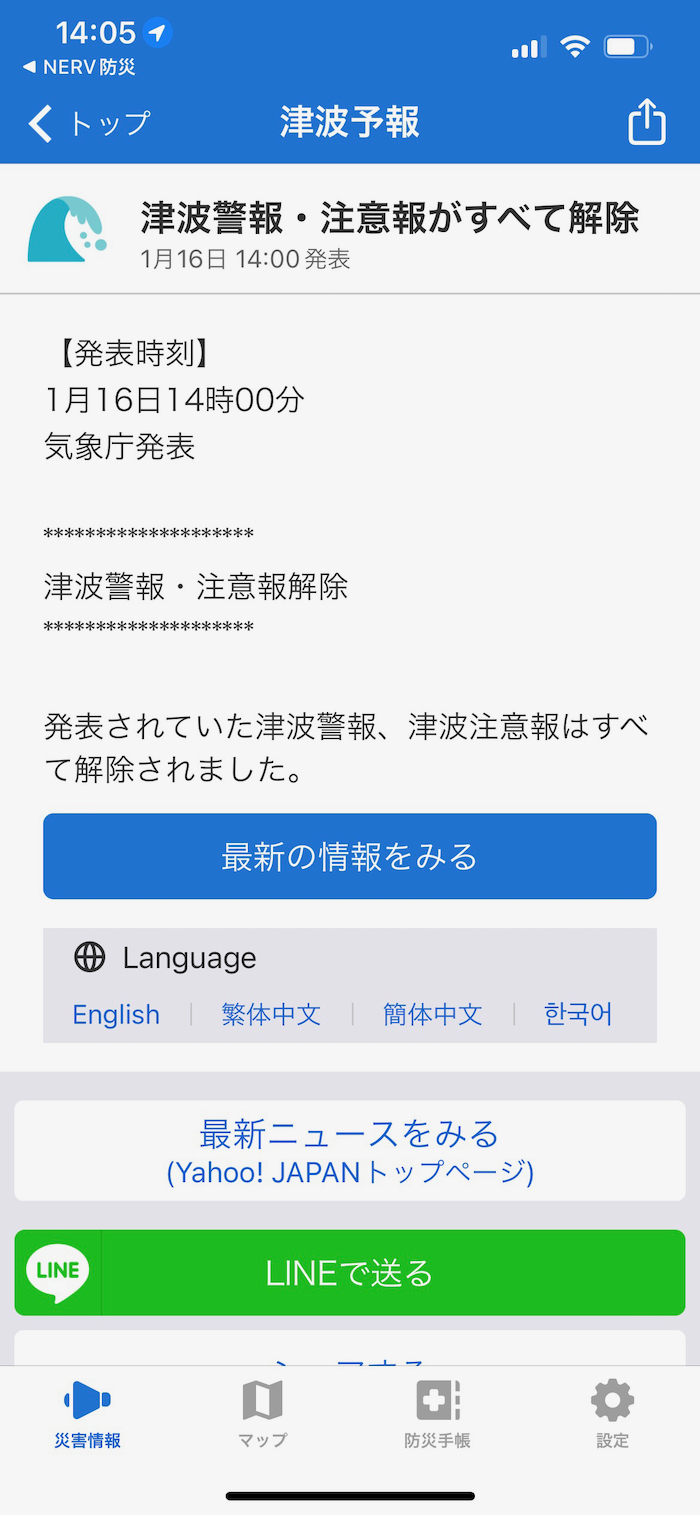Select 繁体中文 language

tap(271, 1014)
